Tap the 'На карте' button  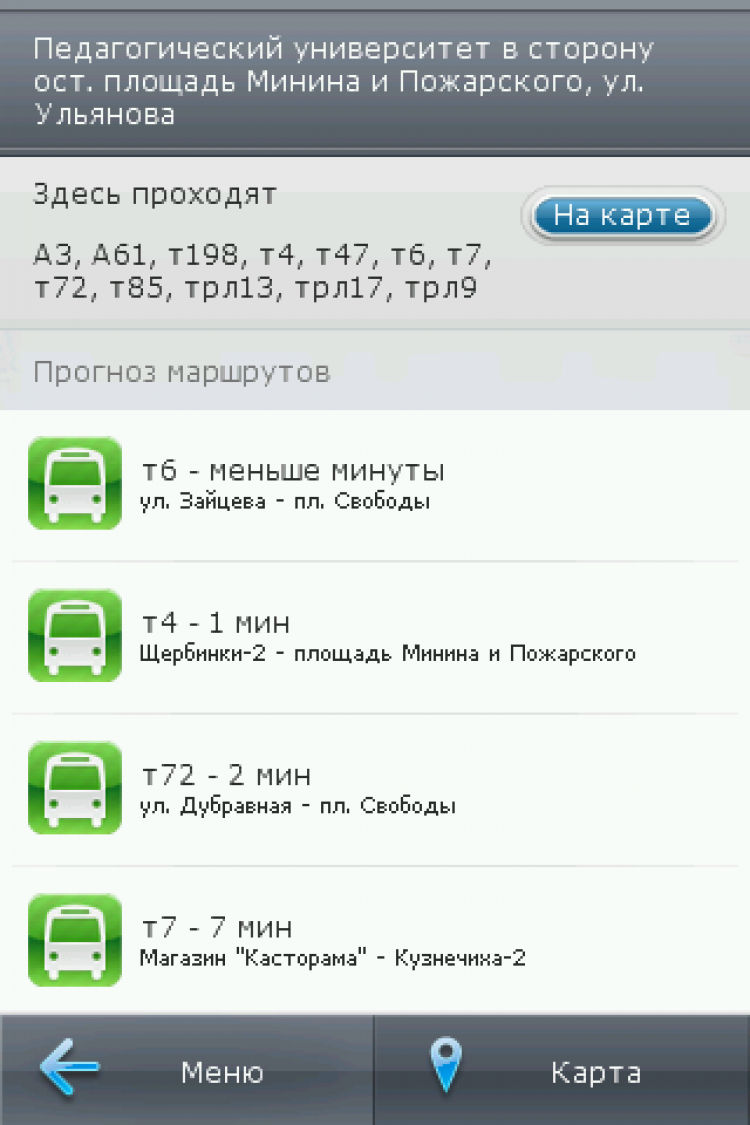coord(621,216)
